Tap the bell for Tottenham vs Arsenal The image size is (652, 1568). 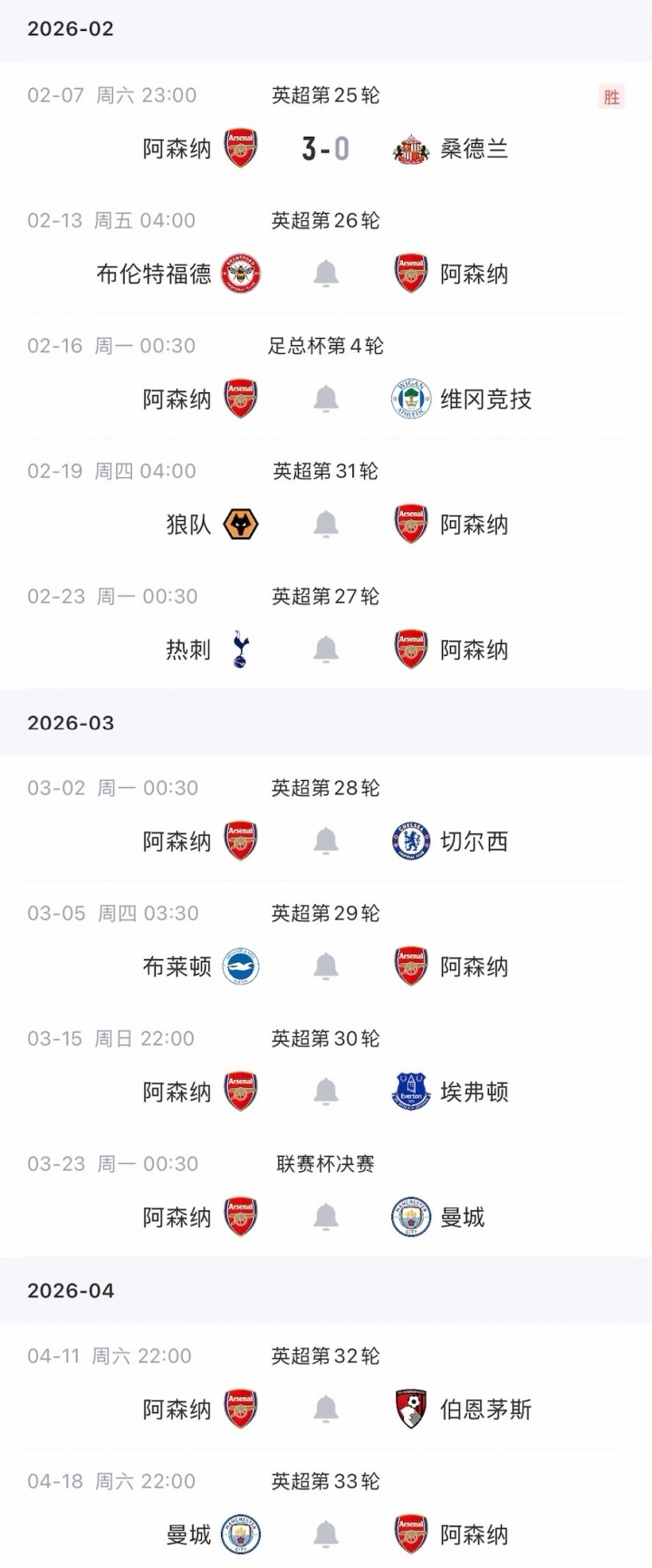pos(326,649)
